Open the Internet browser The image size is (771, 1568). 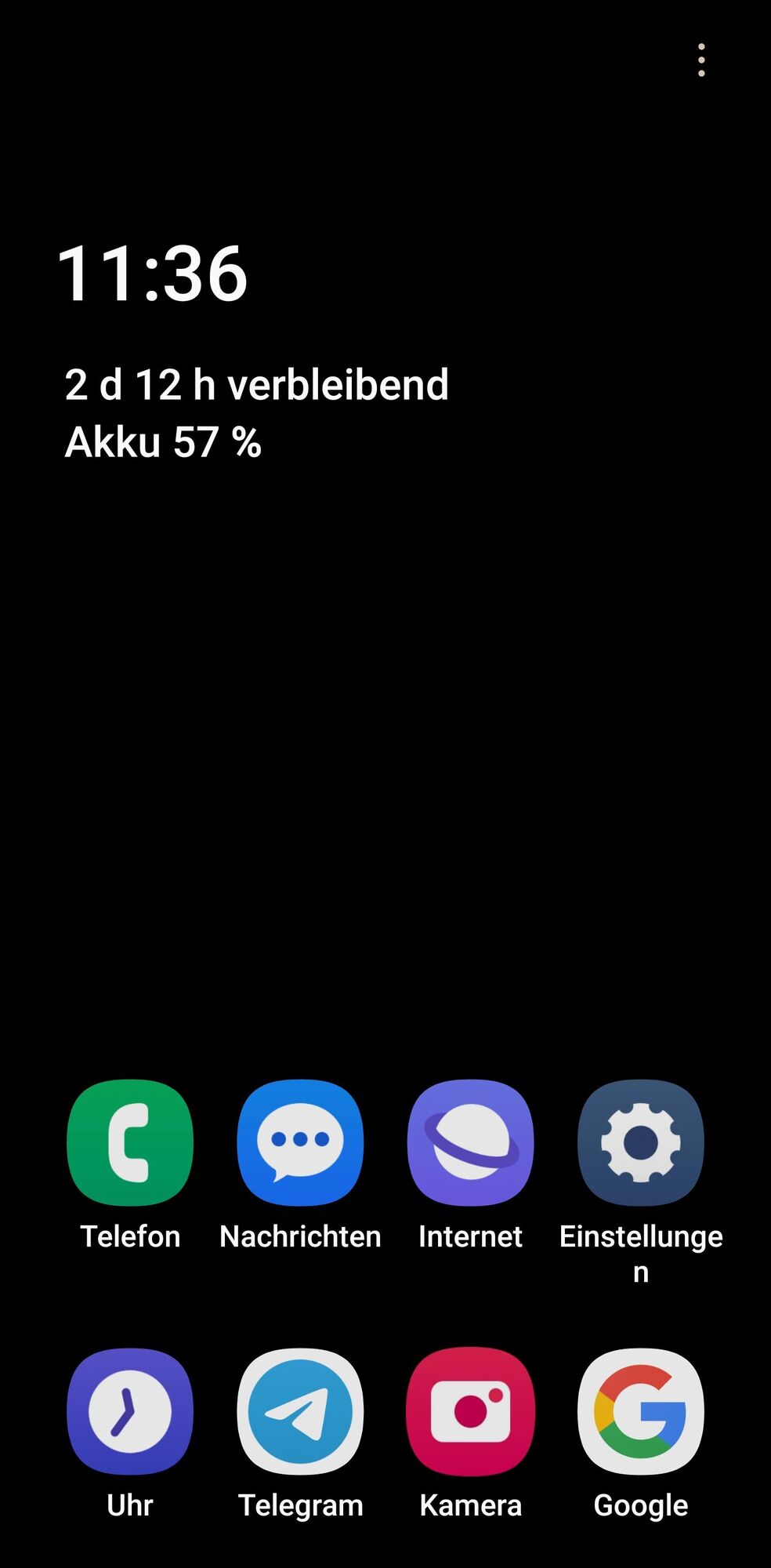point(470,1142)
